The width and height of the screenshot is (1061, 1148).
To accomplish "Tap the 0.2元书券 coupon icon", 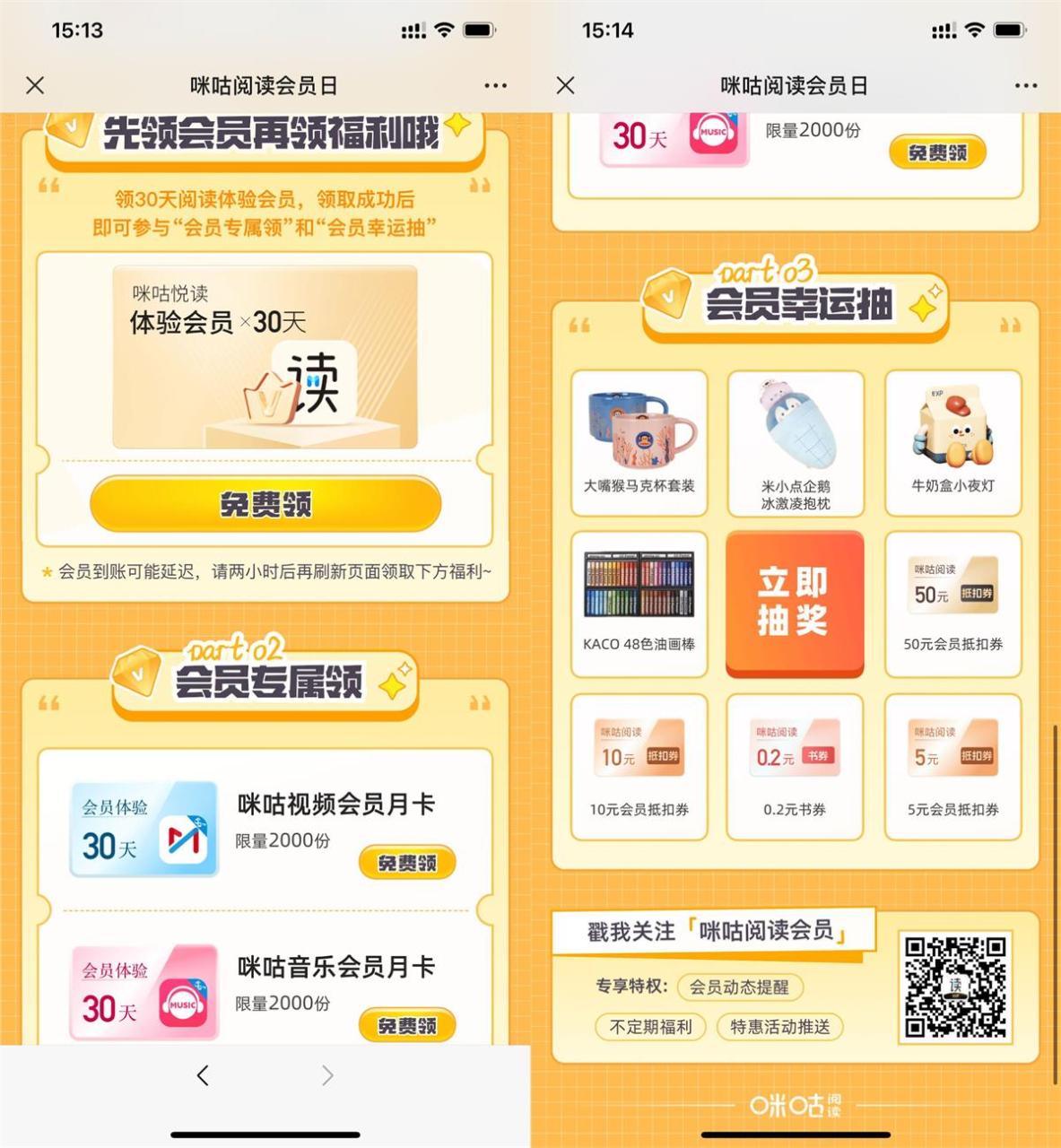I will [x=794, y=753].
